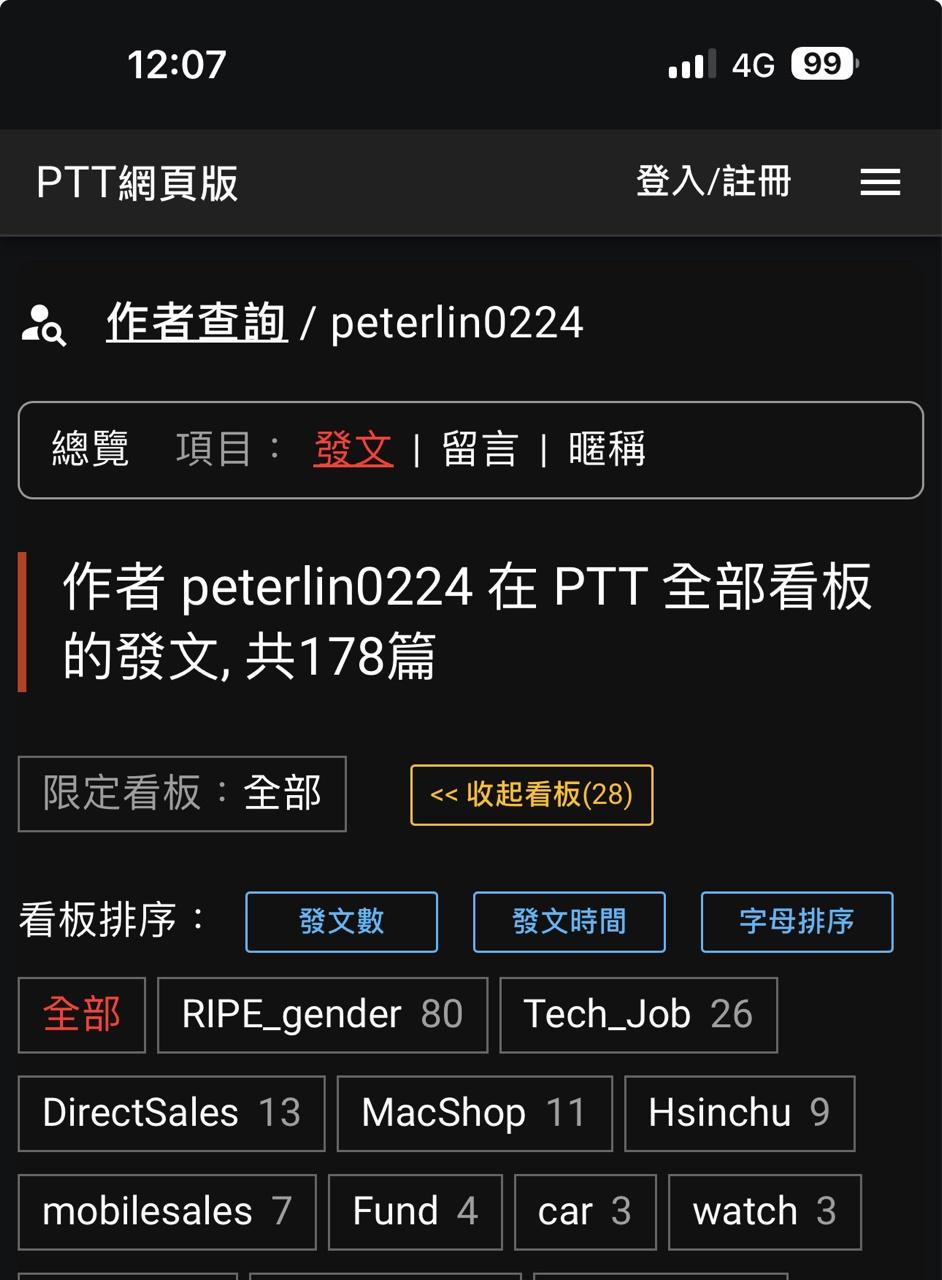The width and height of the screenshot is (942, 1280).
Task: Tap 登入/註冊 to log in
Action: tap(713, 182)
